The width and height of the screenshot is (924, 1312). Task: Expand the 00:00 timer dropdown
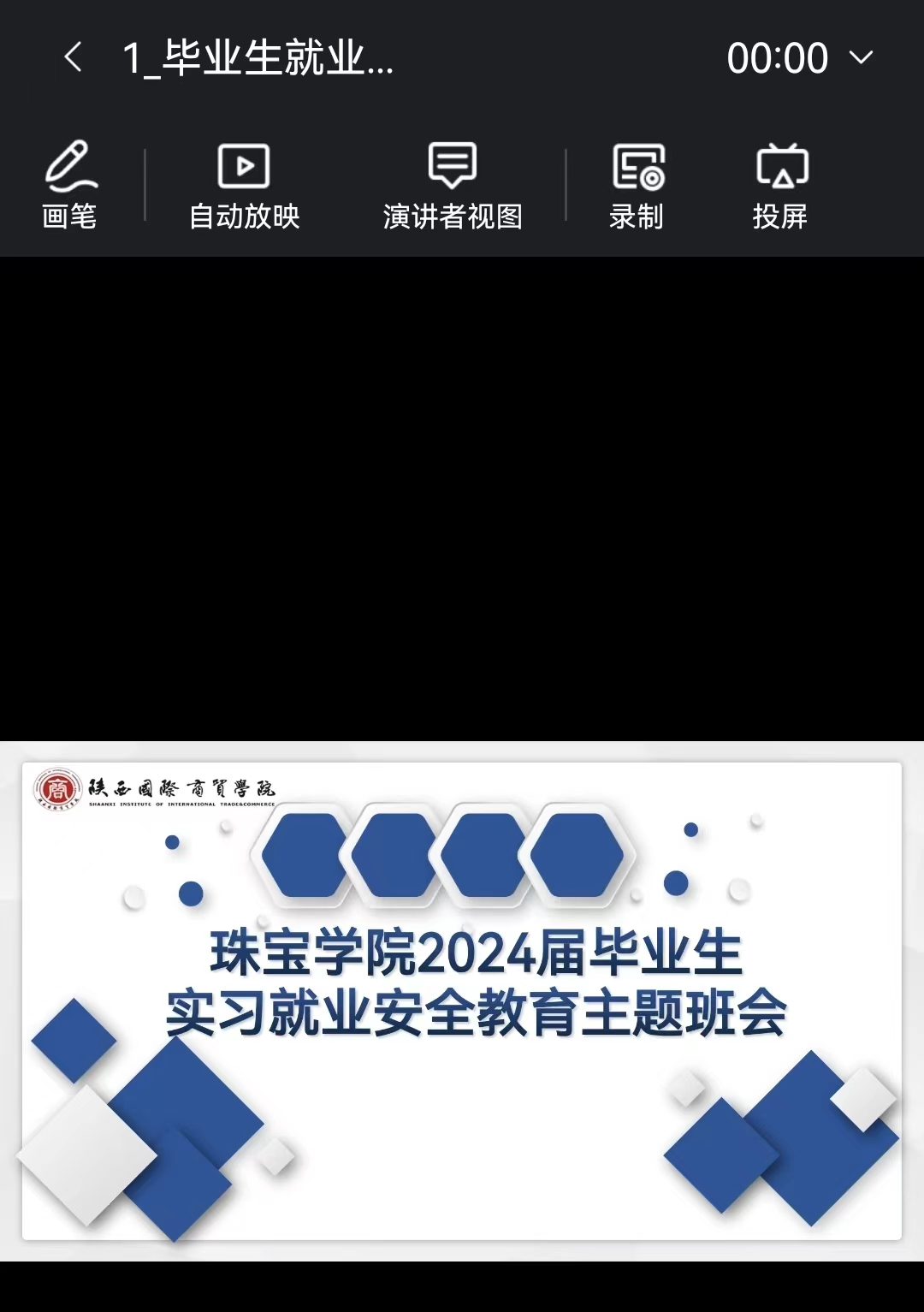pos(861,58)
